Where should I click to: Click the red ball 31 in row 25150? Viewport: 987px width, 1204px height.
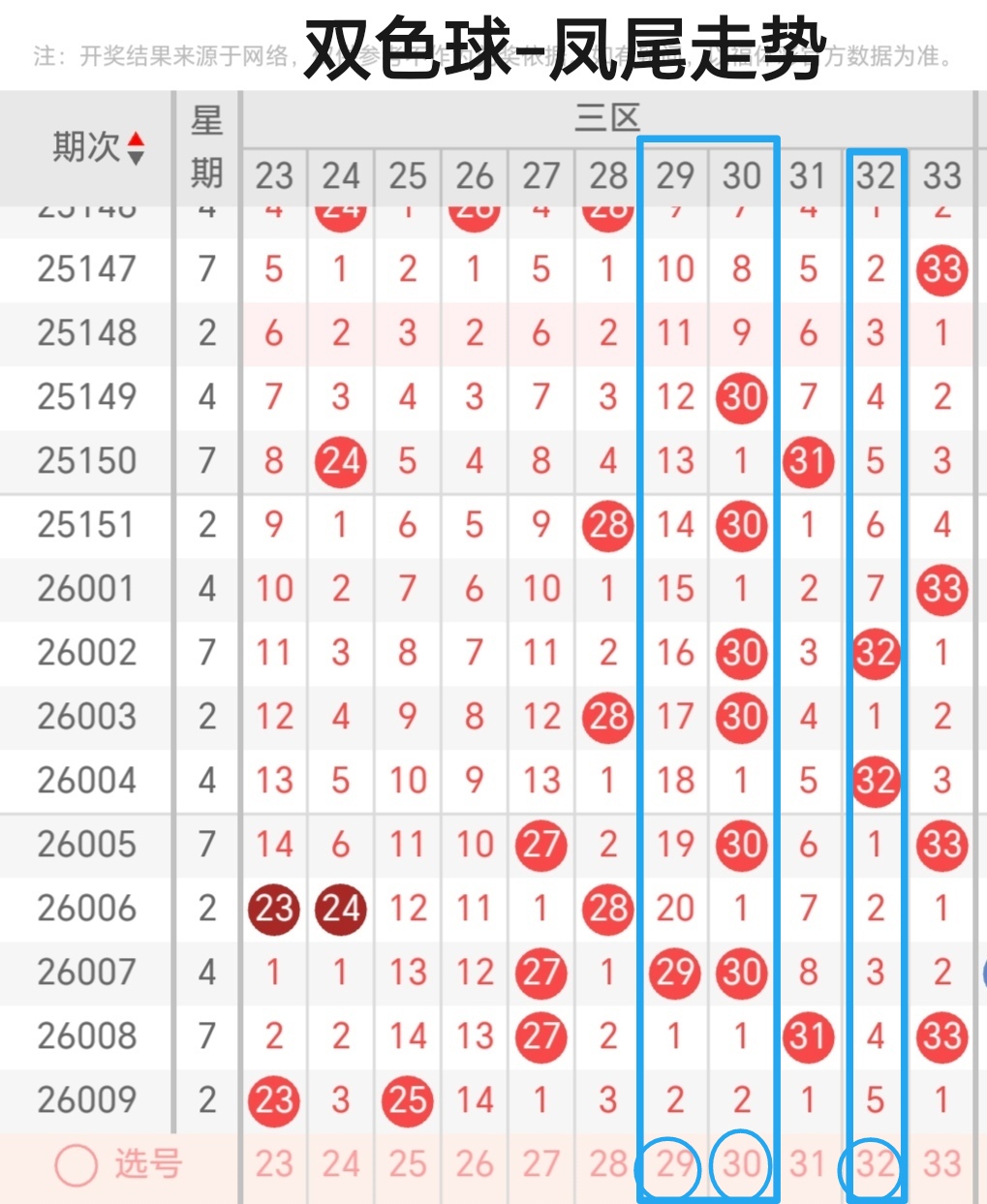[809, 461]
